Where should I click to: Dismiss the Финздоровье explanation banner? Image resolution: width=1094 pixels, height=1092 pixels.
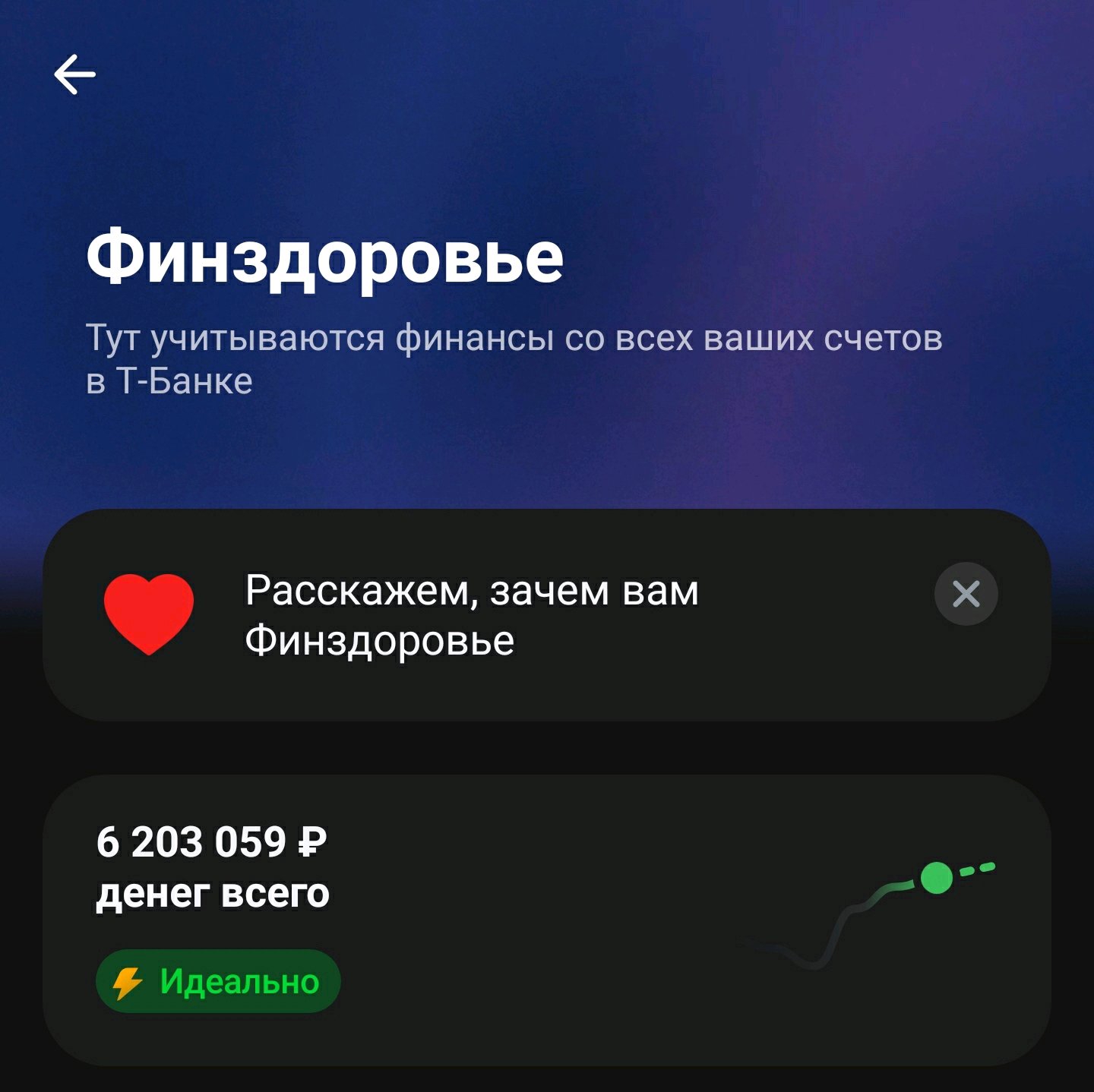pyautogui.click(x=966, y=594)
